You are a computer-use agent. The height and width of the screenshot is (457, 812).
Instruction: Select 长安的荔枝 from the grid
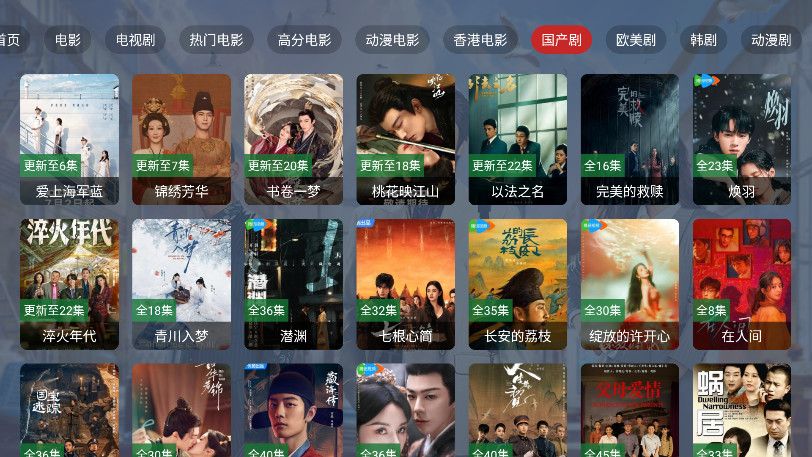coord(518,284)
